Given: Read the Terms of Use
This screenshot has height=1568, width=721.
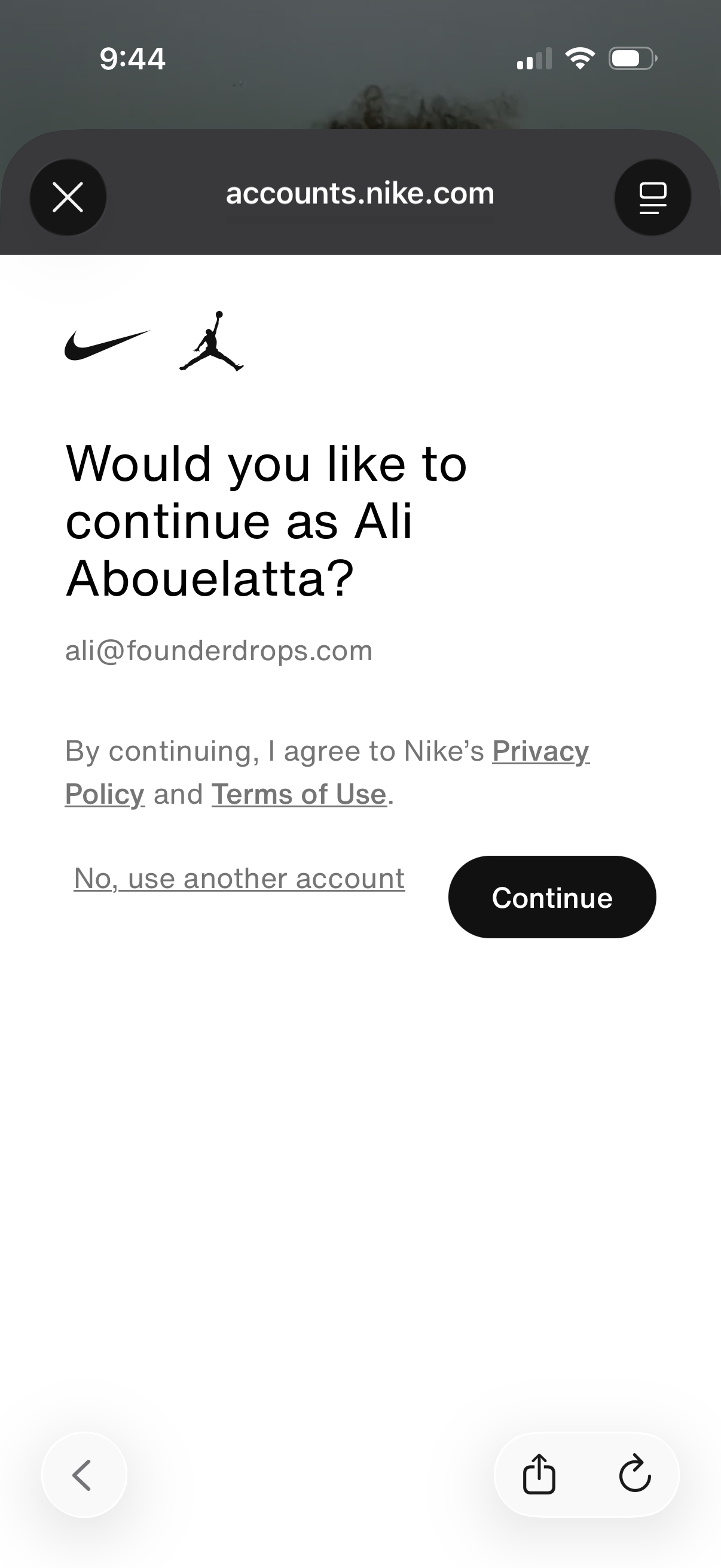Looking at the screenshot, I should coord(299,794).
